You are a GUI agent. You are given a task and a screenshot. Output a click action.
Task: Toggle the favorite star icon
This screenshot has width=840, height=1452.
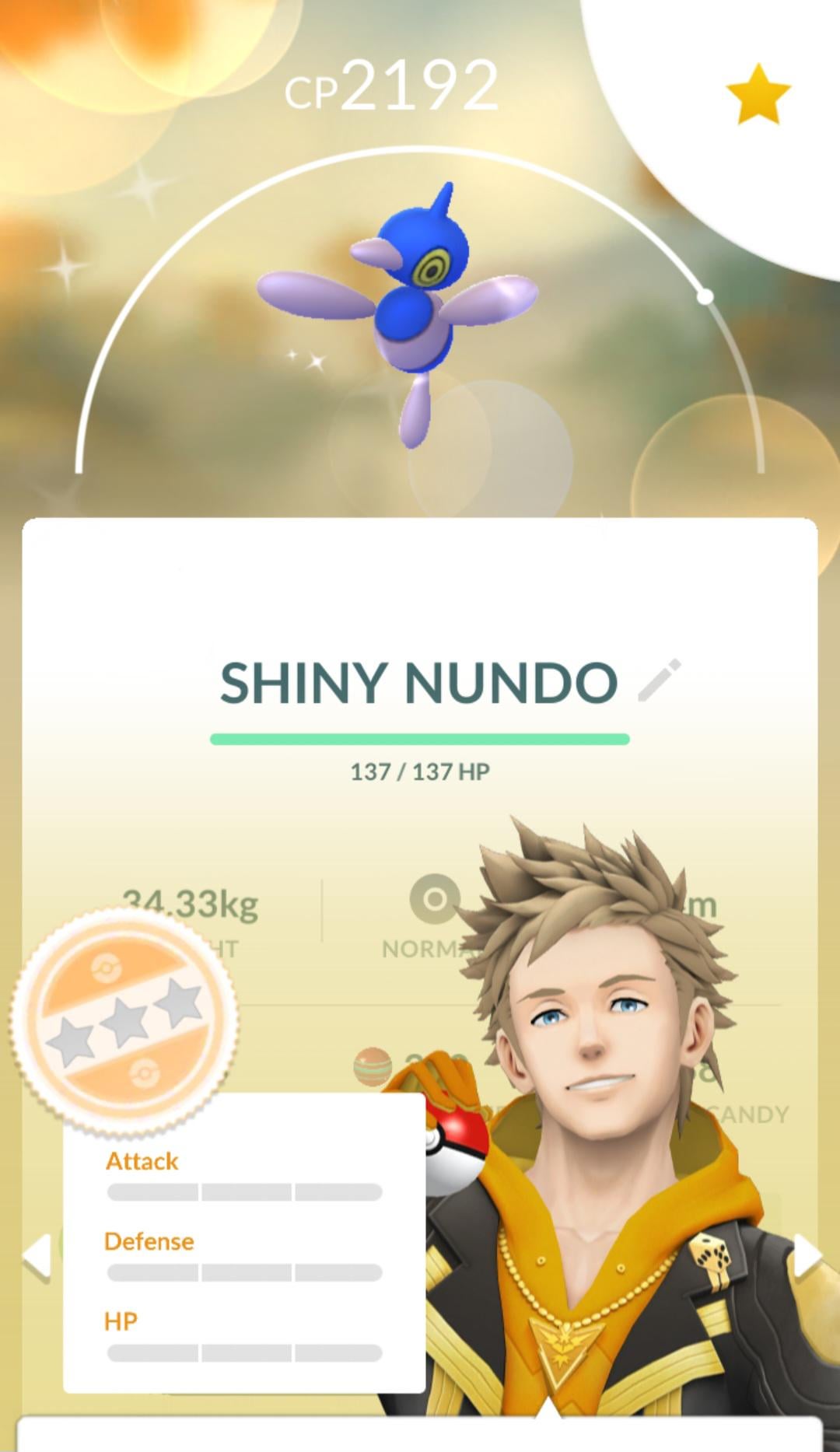(x=758, y=95)
